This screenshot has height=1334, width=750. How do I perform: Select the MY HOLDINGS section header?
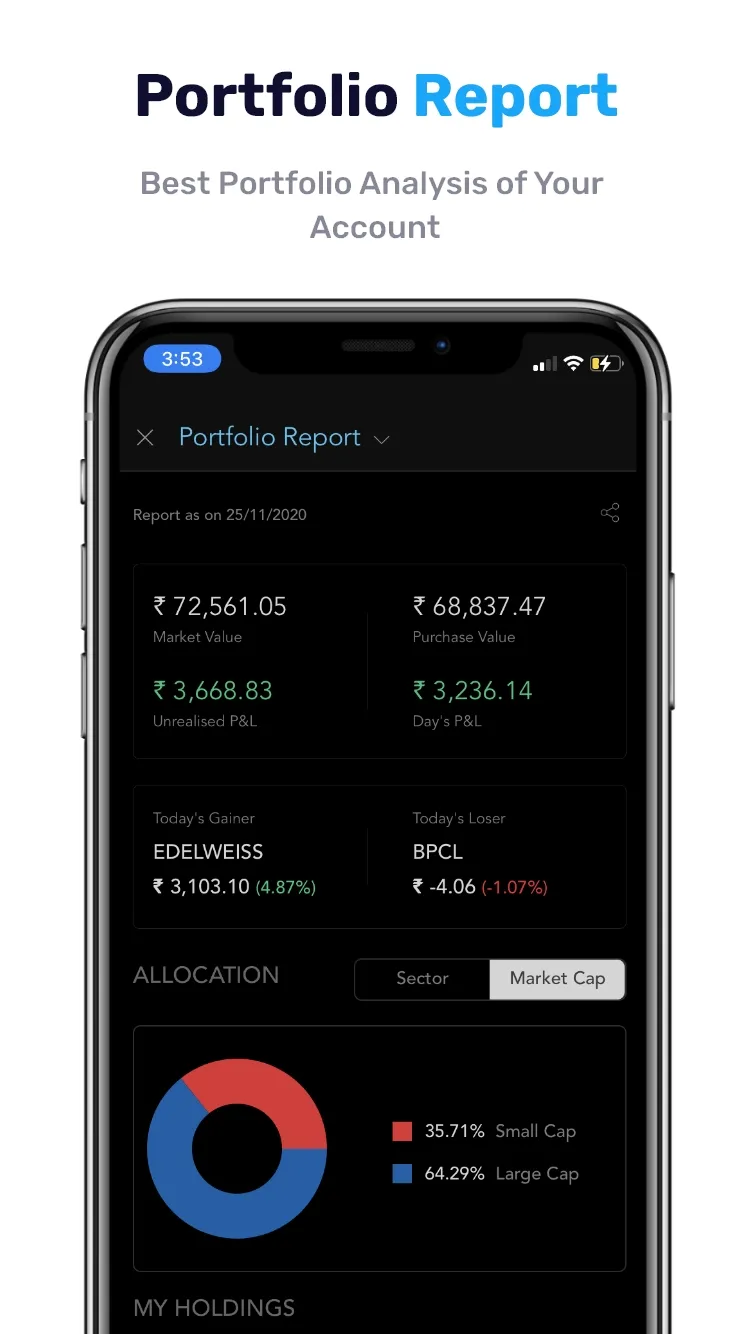pos(214,1307)
